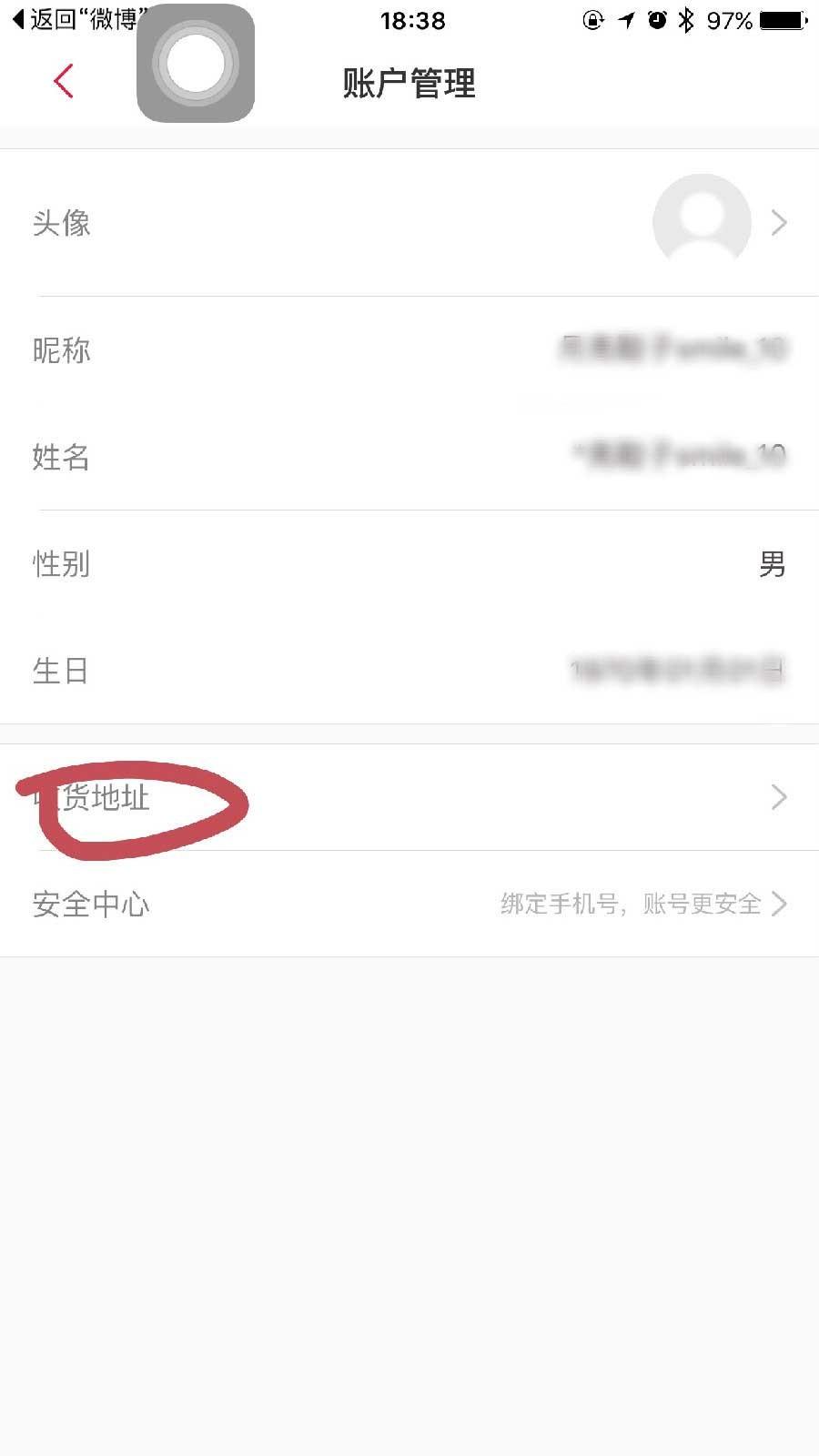819x1456 pixels.
Task: Expand the 头像 row chevron
Action: click(779, 223)
